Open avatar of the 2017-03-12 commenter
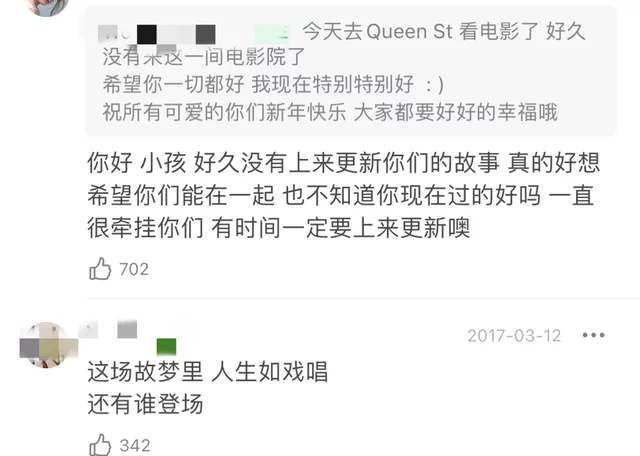The width and height of the screenshot is (640, 456). coord(44,344)
